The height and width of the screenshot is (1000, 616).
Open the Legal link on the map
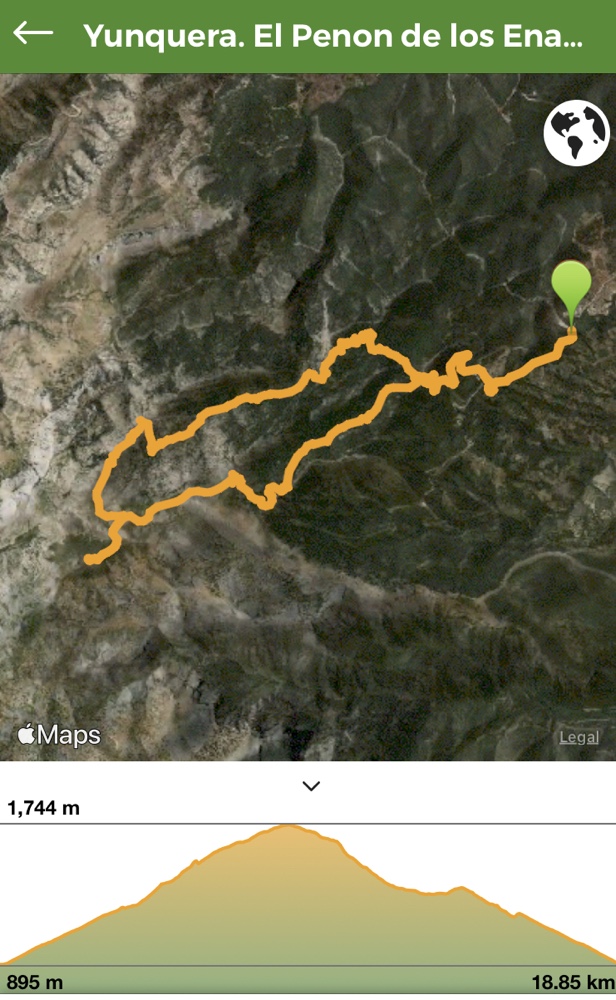tap(578, 737)
